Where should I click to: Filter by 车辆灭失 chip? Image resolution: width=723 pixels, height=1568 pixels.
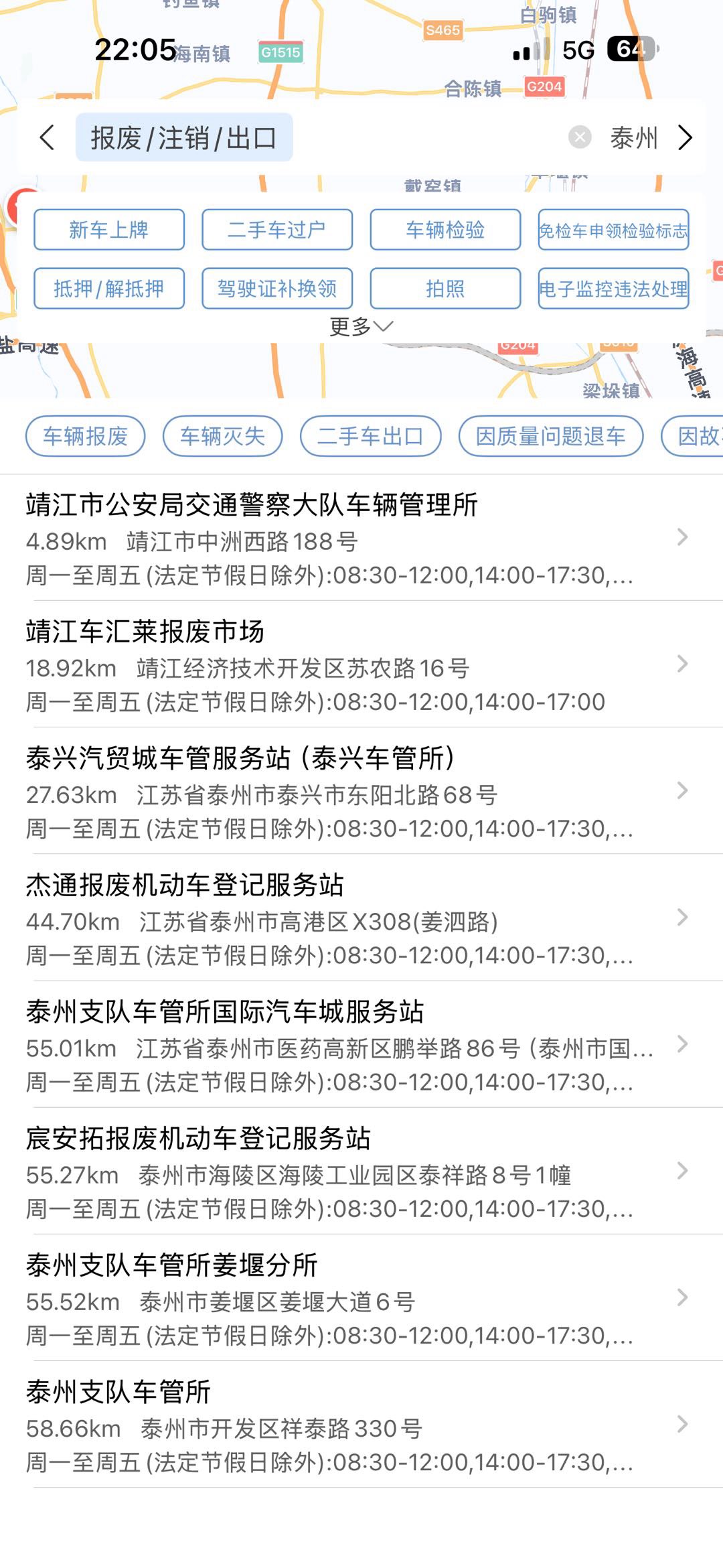coord(222,436)
